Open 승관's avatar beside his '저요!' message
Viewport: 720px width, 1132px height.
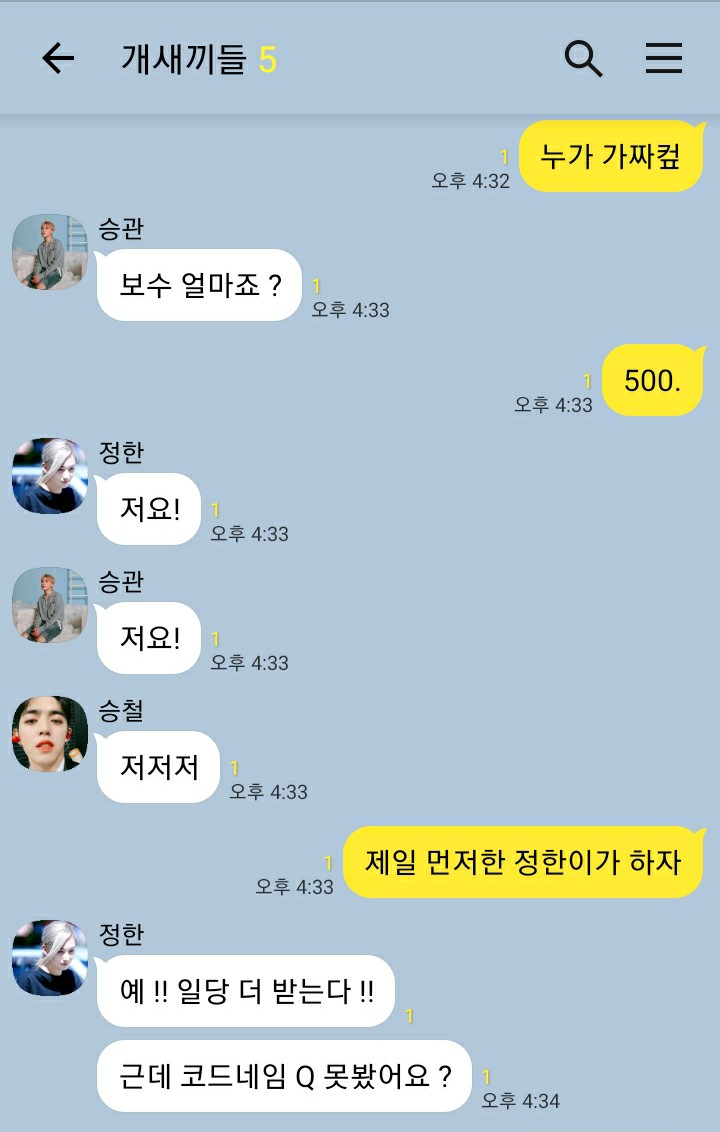pos(50,604)
